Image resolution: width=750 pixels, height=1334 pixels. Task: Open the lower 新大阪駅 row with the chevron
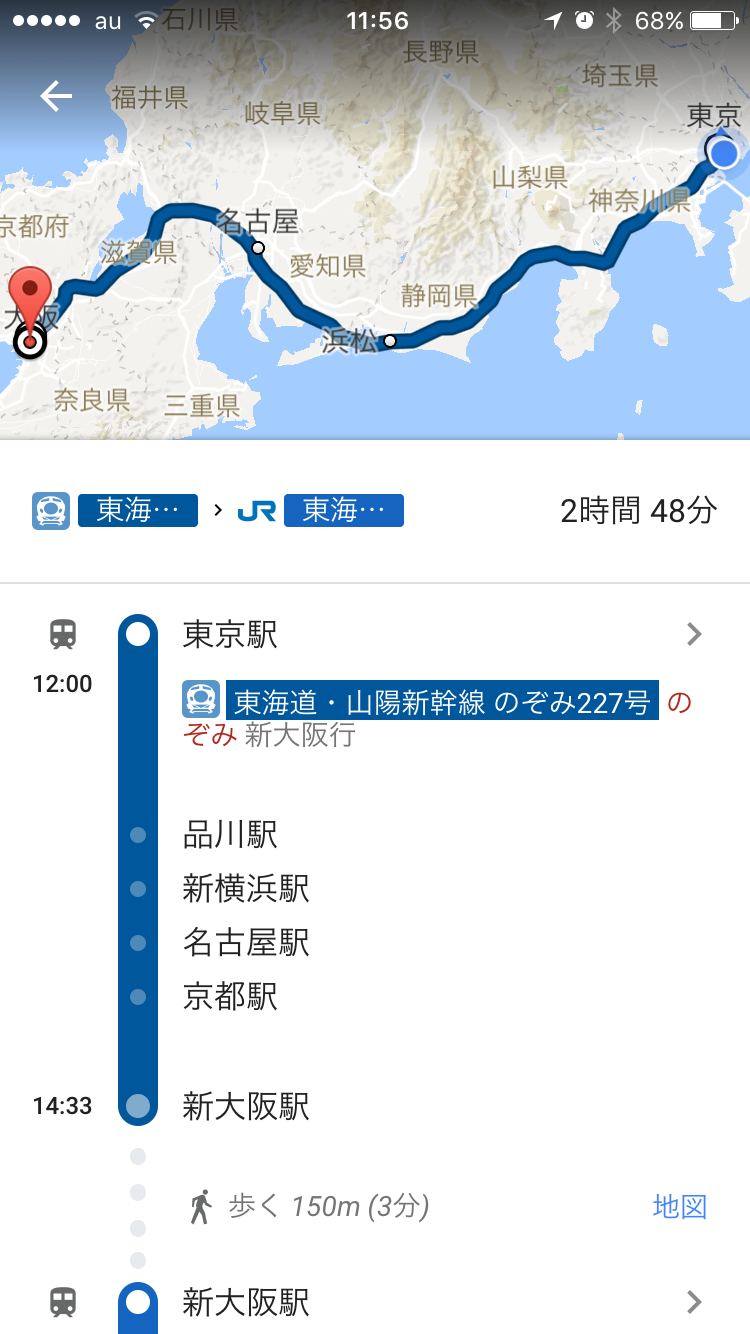click(440, 1302)
